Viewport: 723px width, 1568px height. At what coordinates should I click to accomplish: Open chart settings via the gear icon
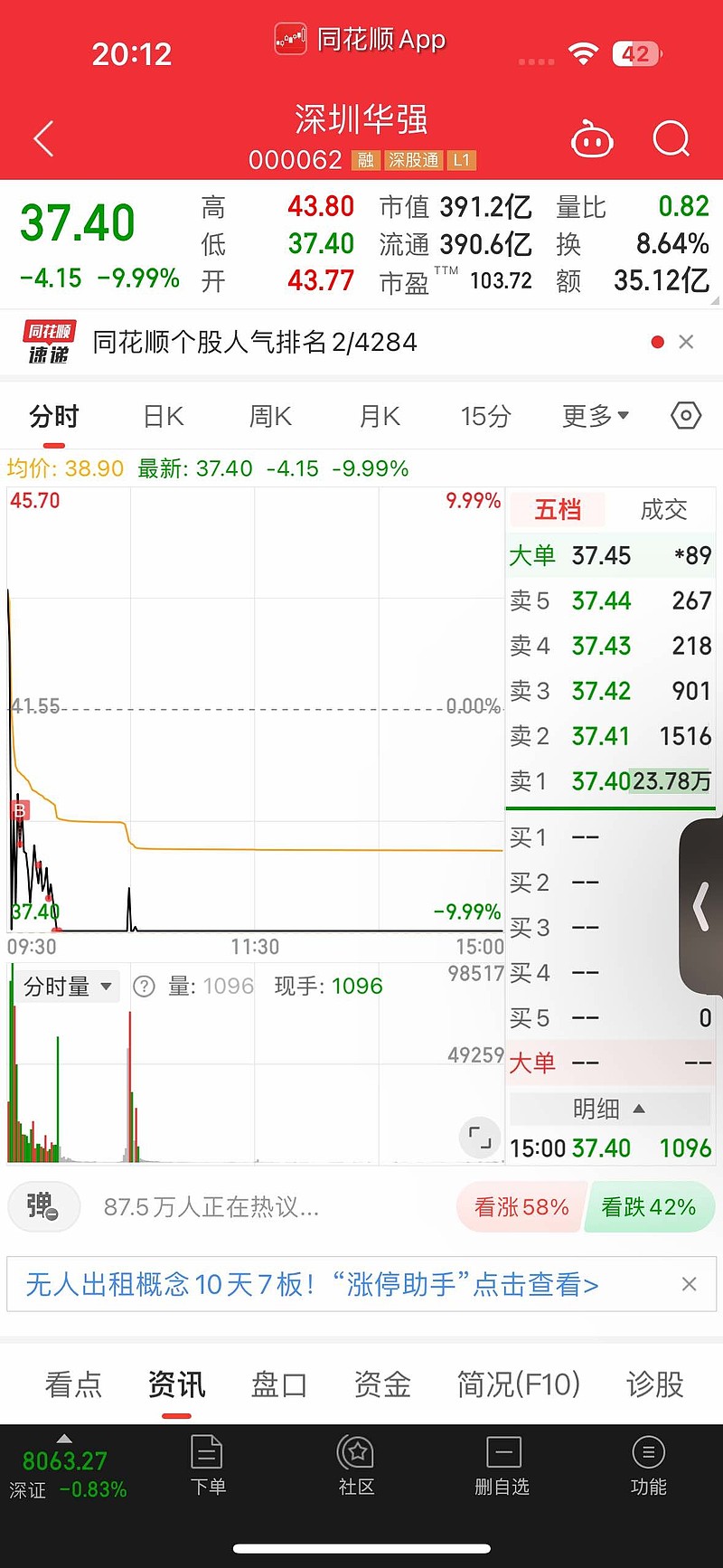click(685, 415)
